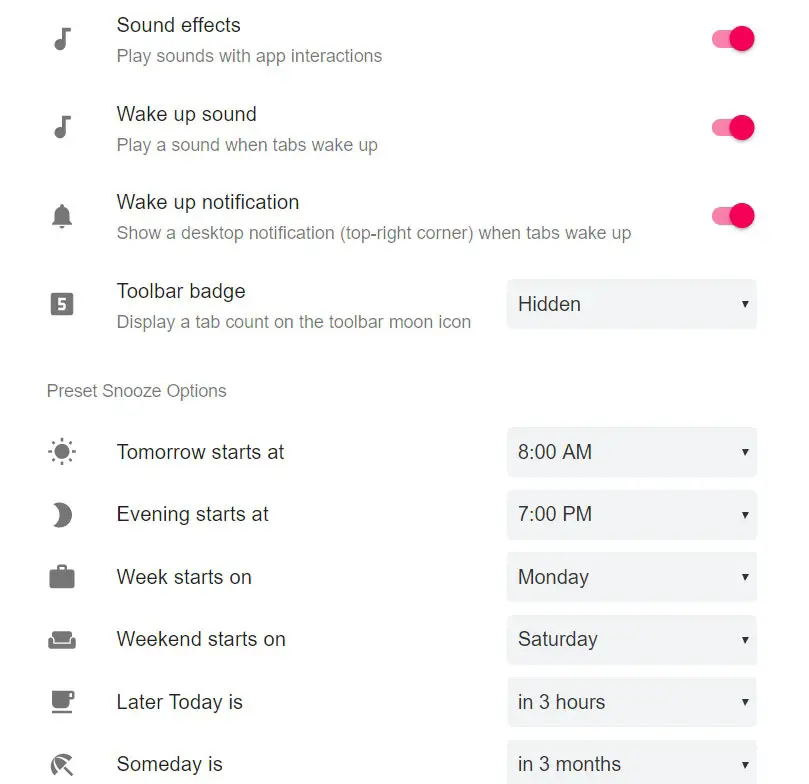
Task: Open the Toolbar badge dropdown
Action: pyautogui.click(x=631, y=304)
